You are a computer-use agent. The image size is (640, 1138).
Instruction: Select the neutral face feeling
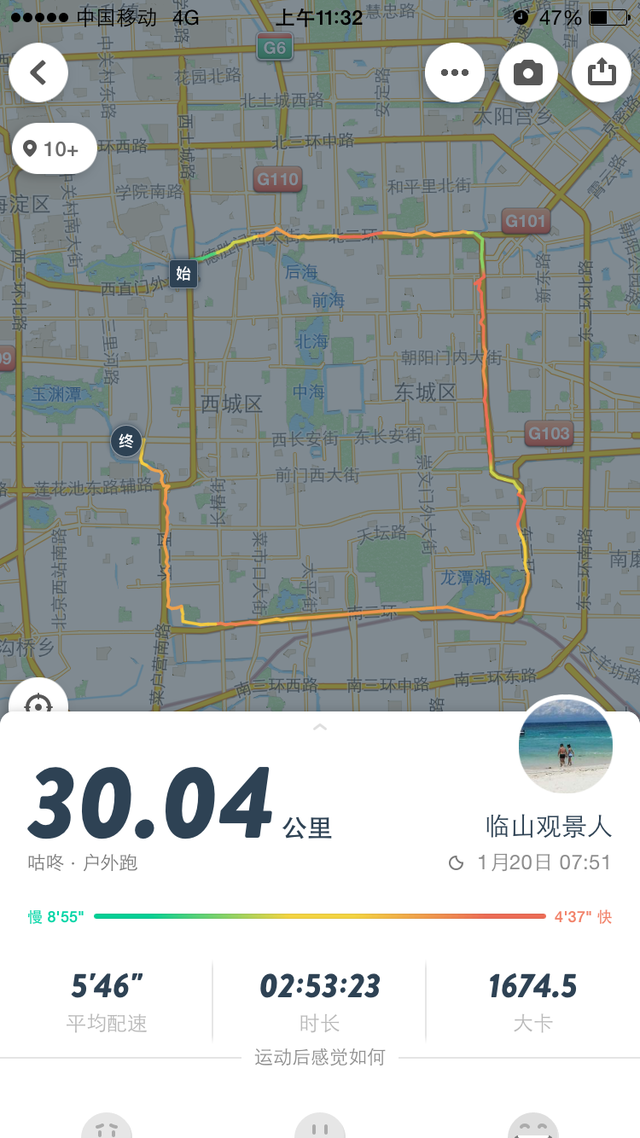pyautogui.click(x=320, y=1128)
